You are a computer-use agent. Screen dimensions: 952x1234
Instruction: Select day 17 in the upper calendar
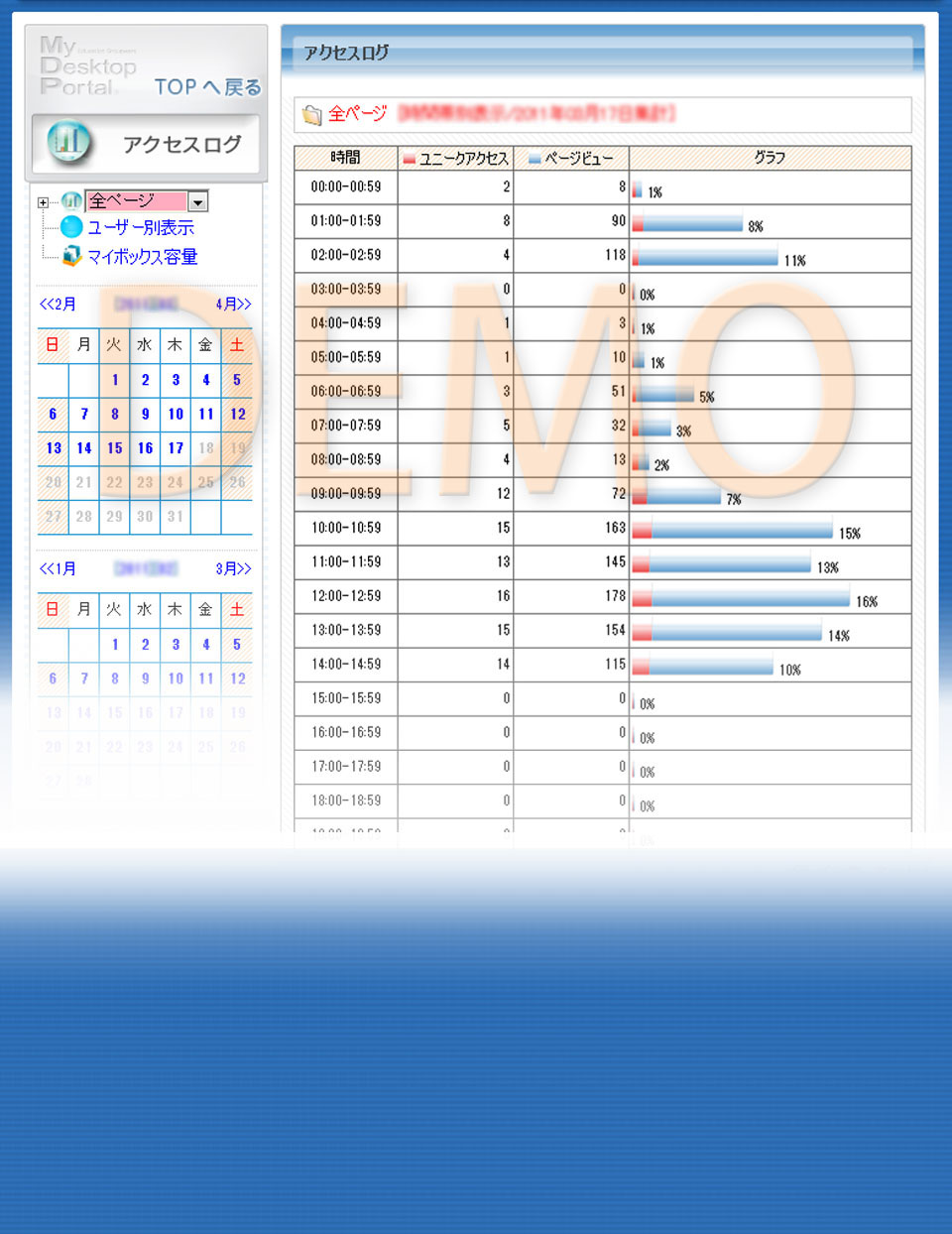[x=176, y=448]
